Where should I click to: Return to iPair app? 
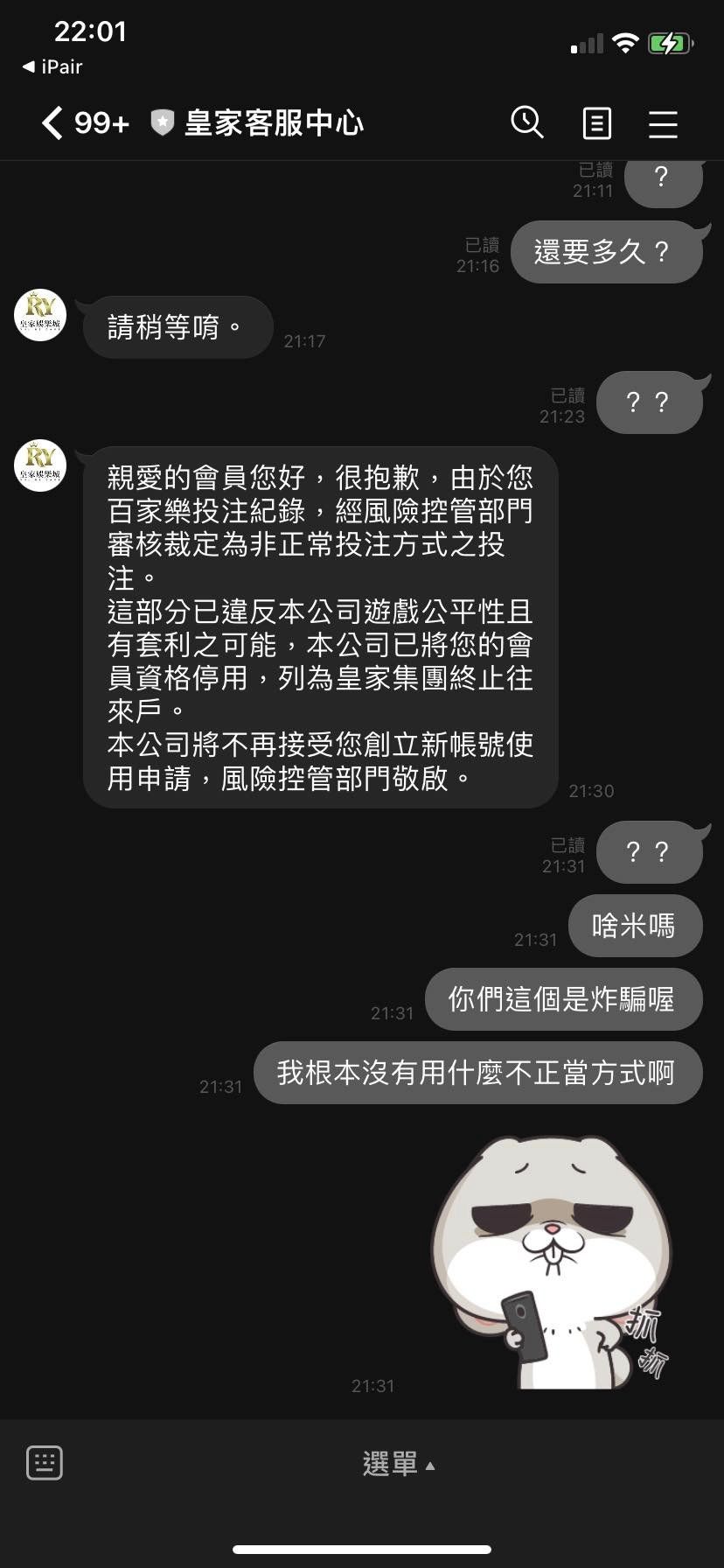coord(52,66)
